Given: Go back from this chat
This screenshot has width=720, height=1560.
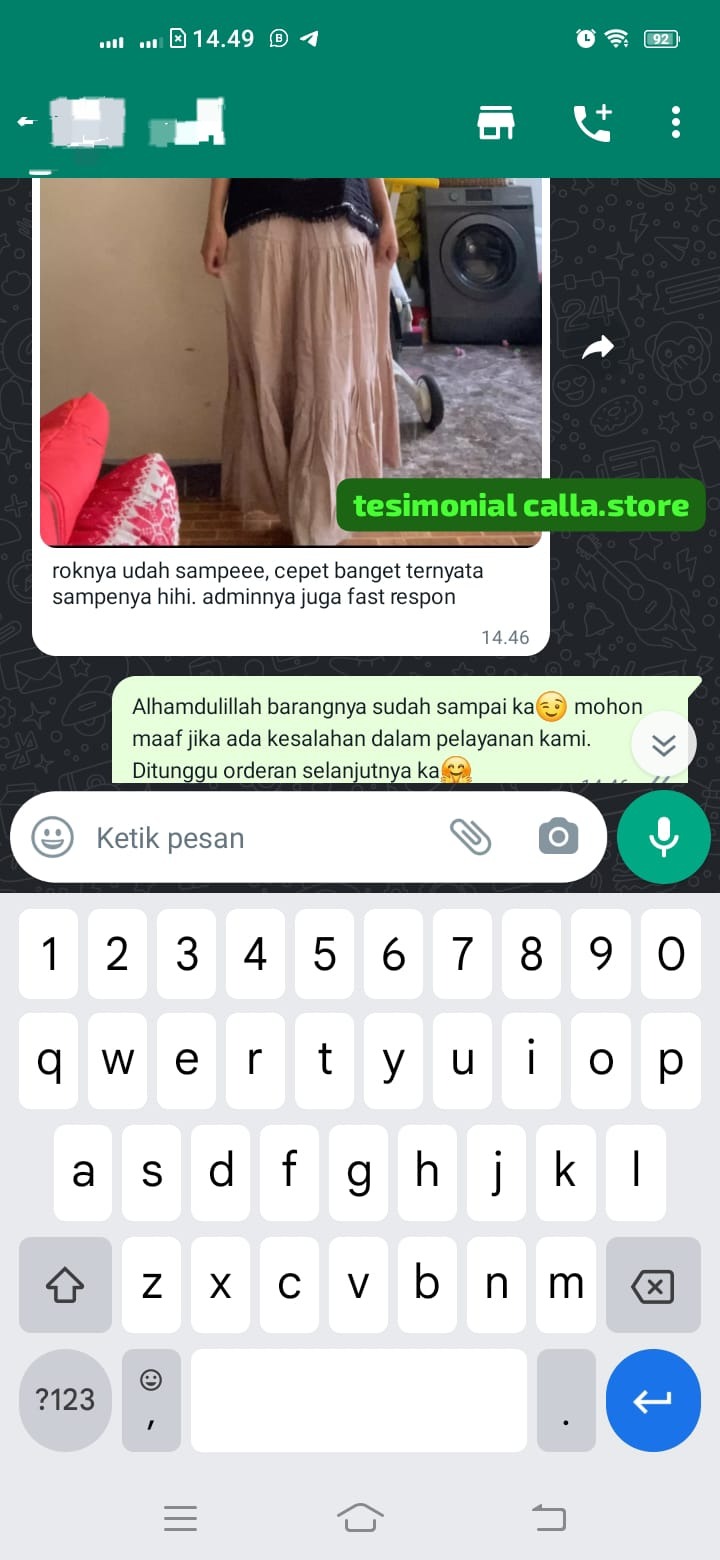Looking at the screenshot, I should (27, 122).
